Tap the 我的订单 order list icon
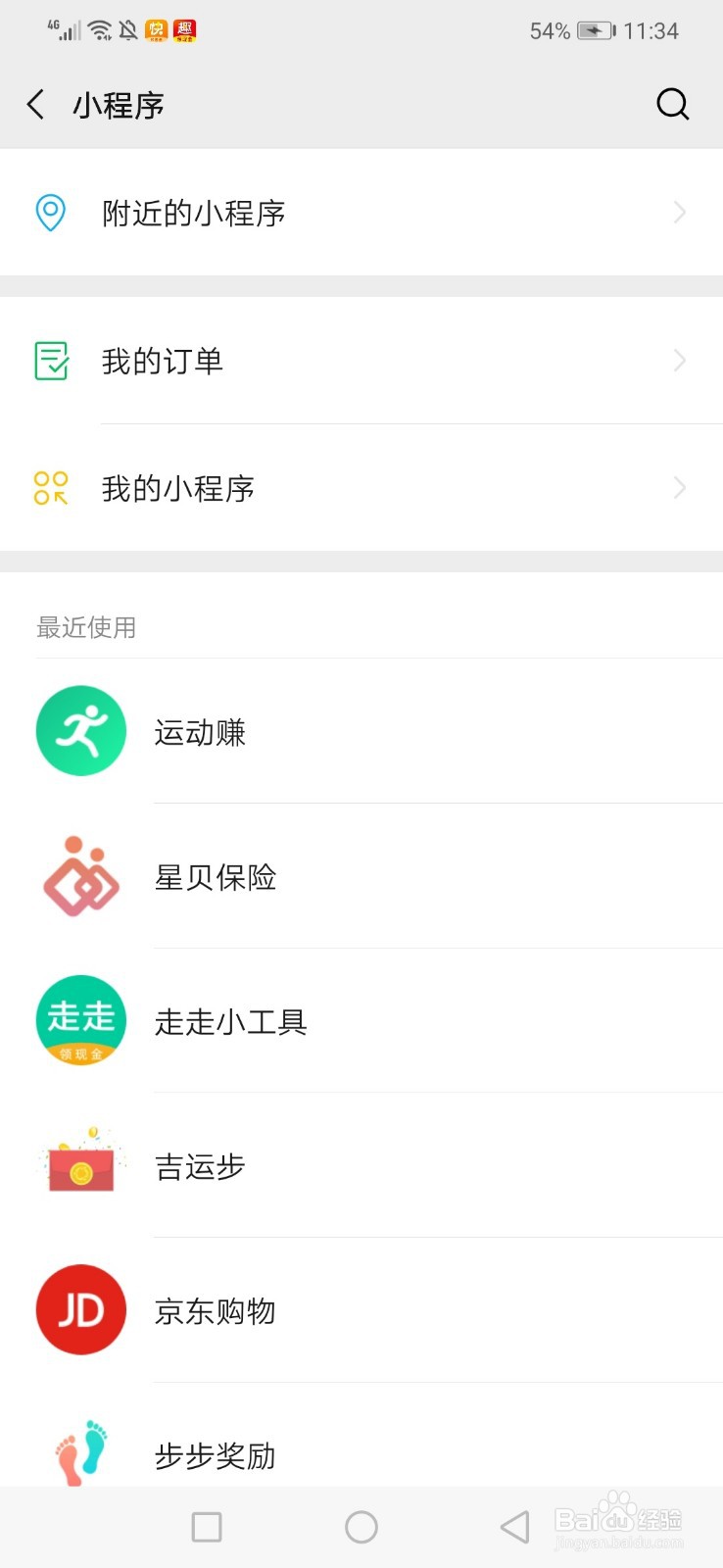Image resolution: width=723 pixels, height=1568 pixels. tap(51, 361)
